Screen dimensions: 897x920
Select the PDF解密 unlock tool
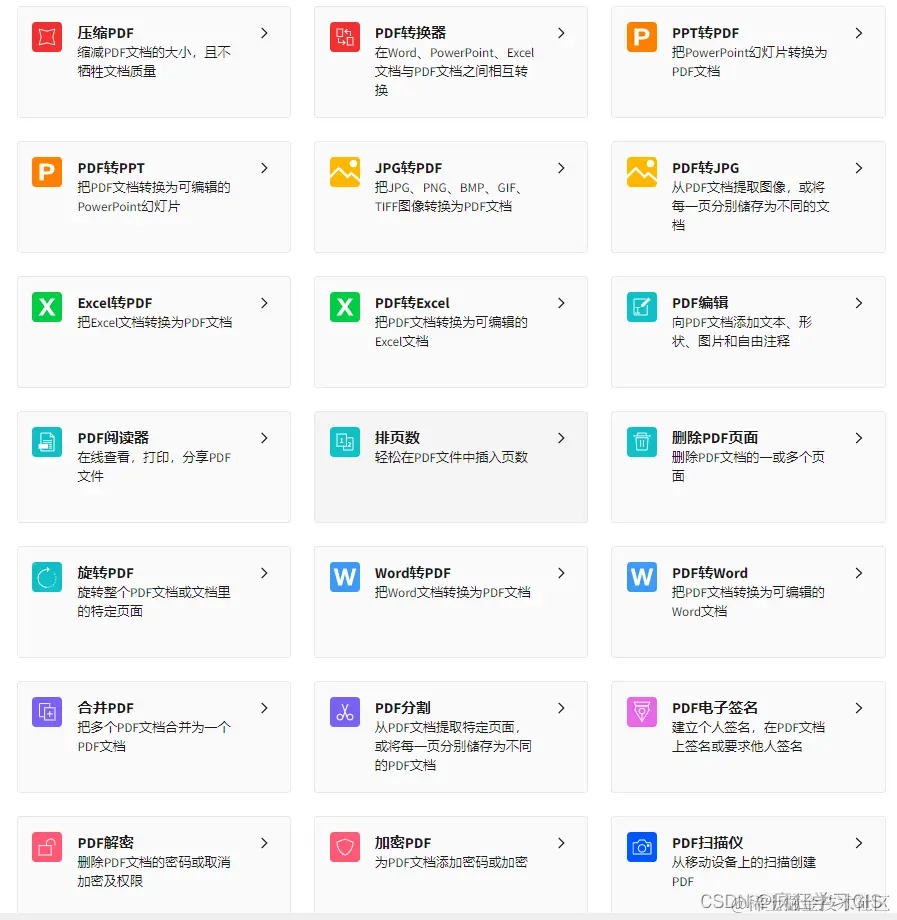tap(153, 865)
